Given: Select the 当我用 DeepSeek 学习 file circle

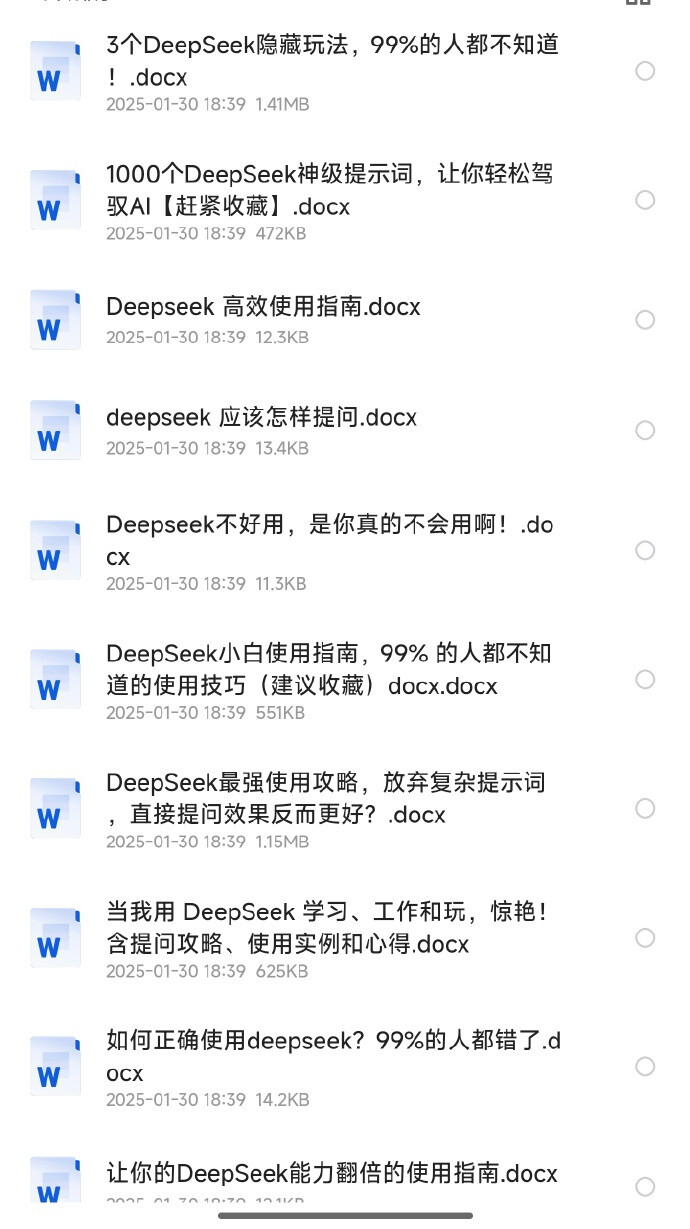Looking at the screenshot, I should 645,938.
